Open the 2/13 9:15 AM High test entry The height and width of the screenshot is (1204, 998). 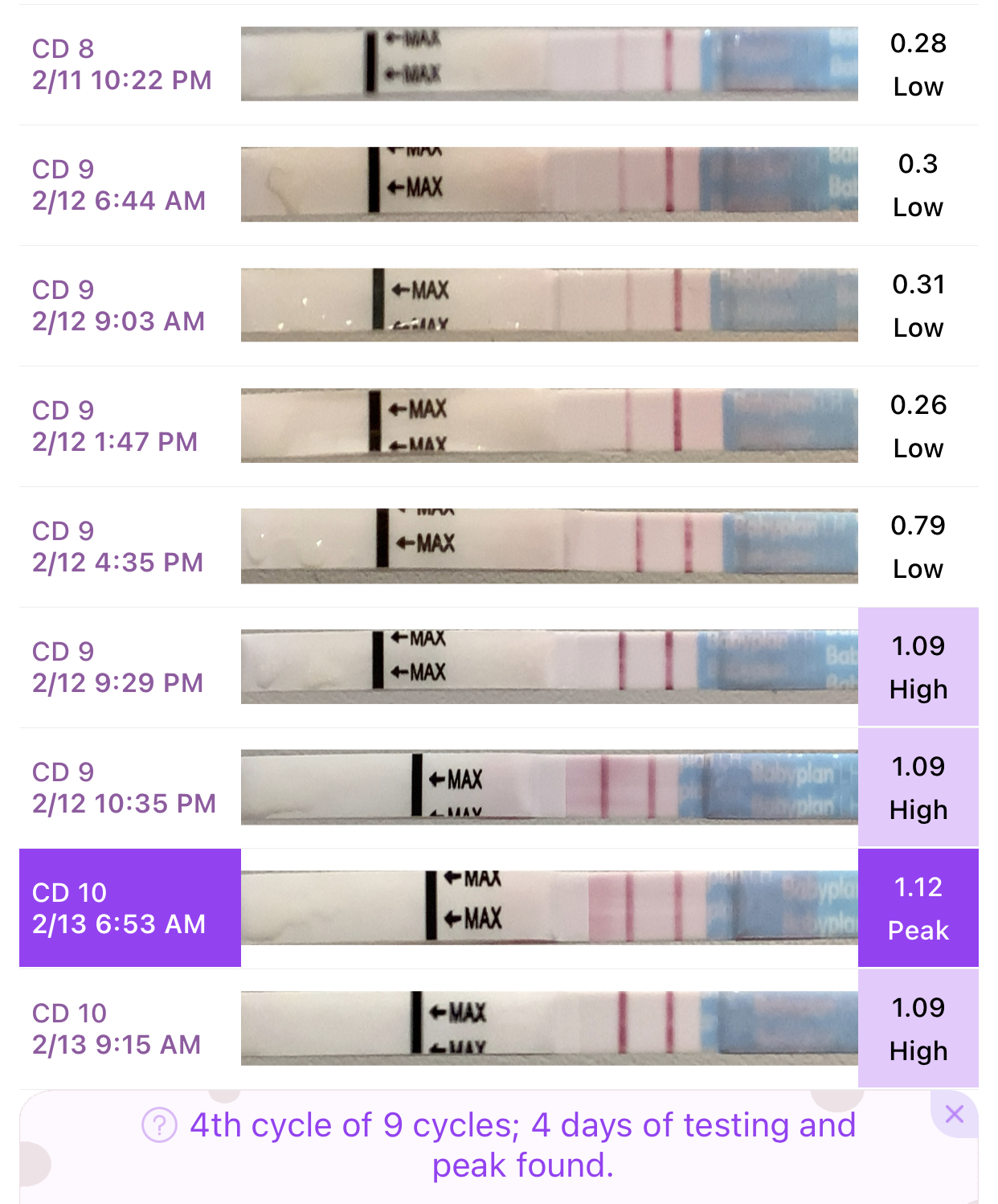point(498,1029)
